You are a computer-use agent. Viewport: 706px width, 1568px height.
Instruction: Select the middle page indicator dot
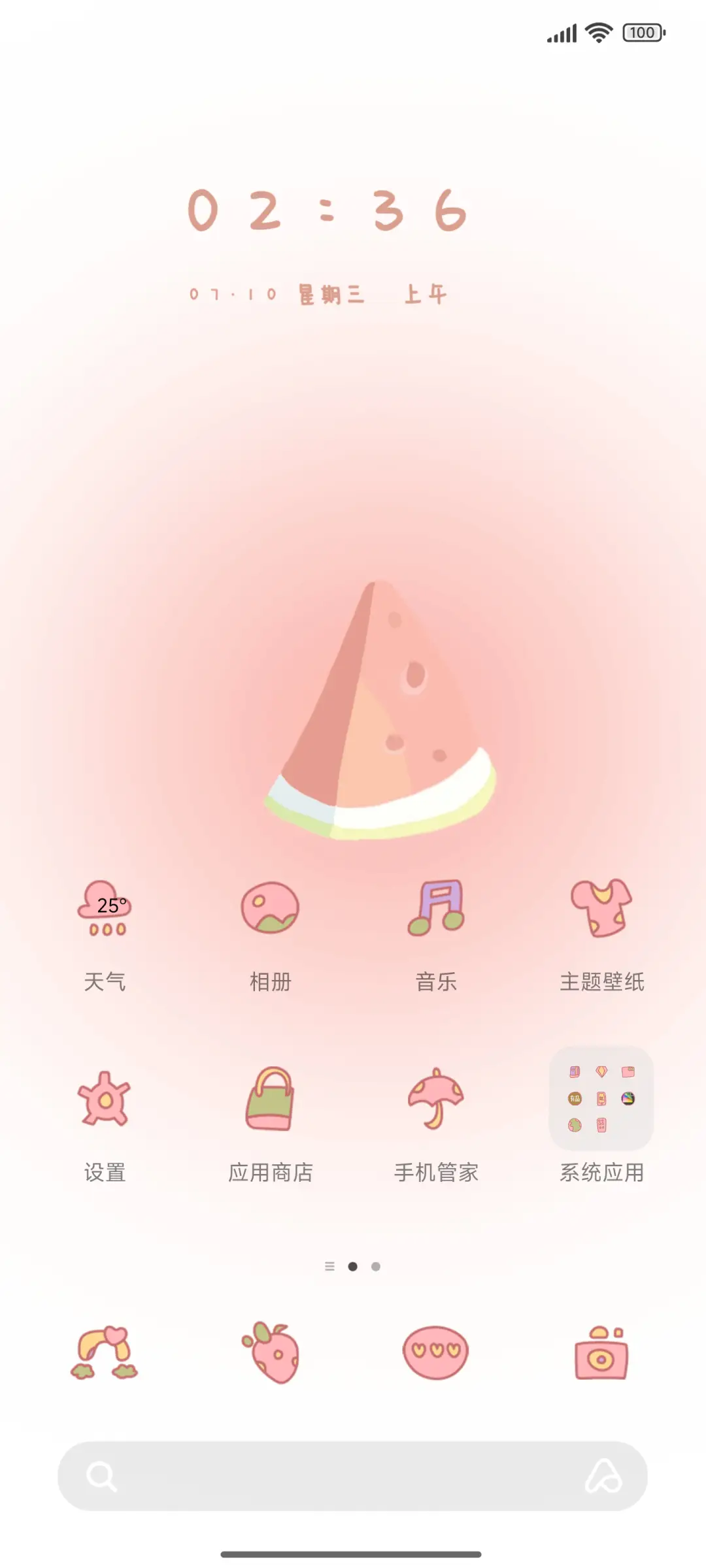tap(353, 1266)
